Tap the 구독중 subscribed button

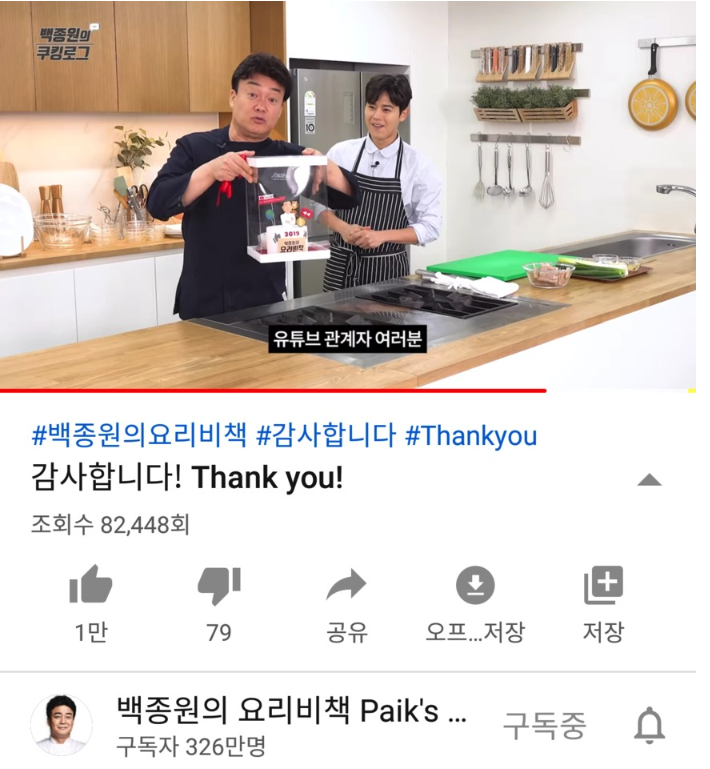click(544, 725)
